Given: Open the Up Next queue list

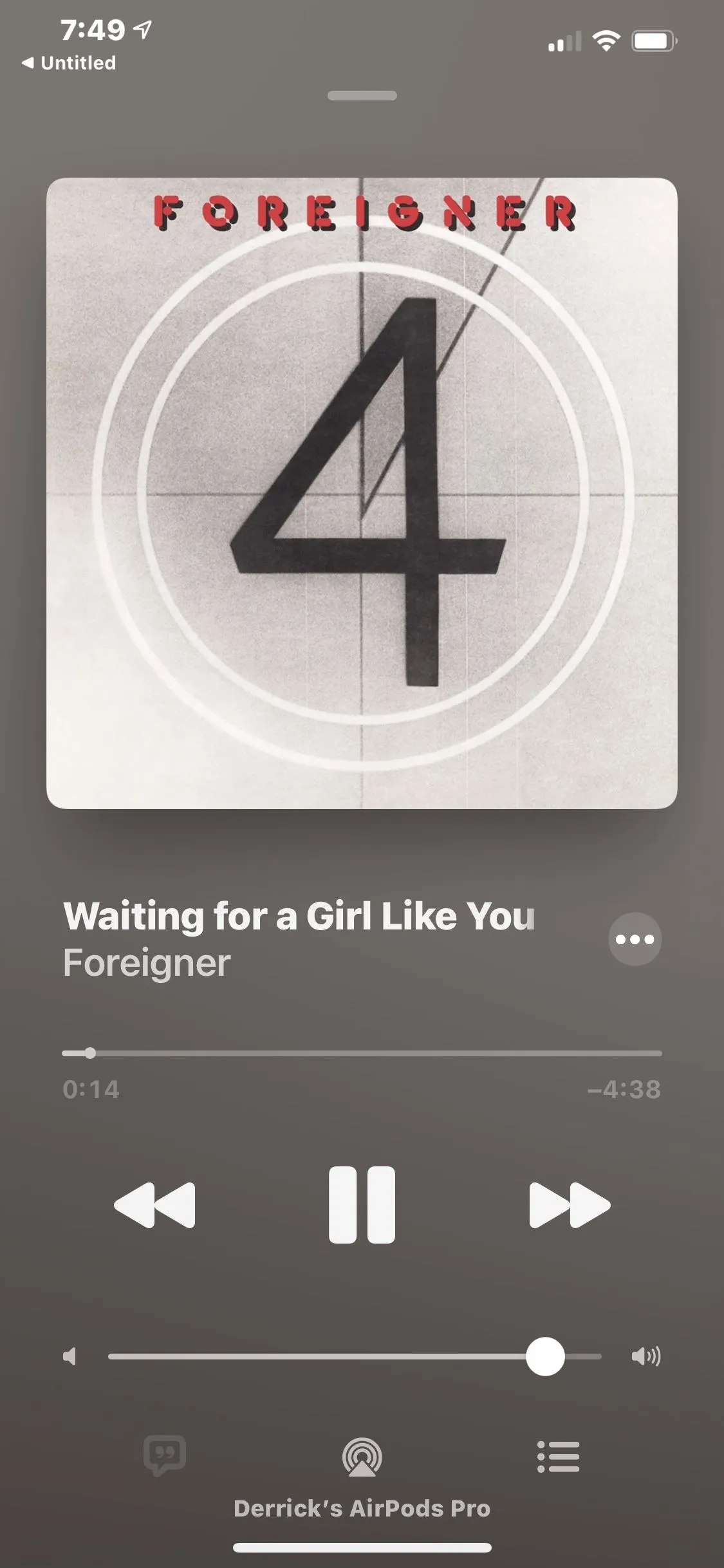Looking at the screenshot, I should 558,1456.
